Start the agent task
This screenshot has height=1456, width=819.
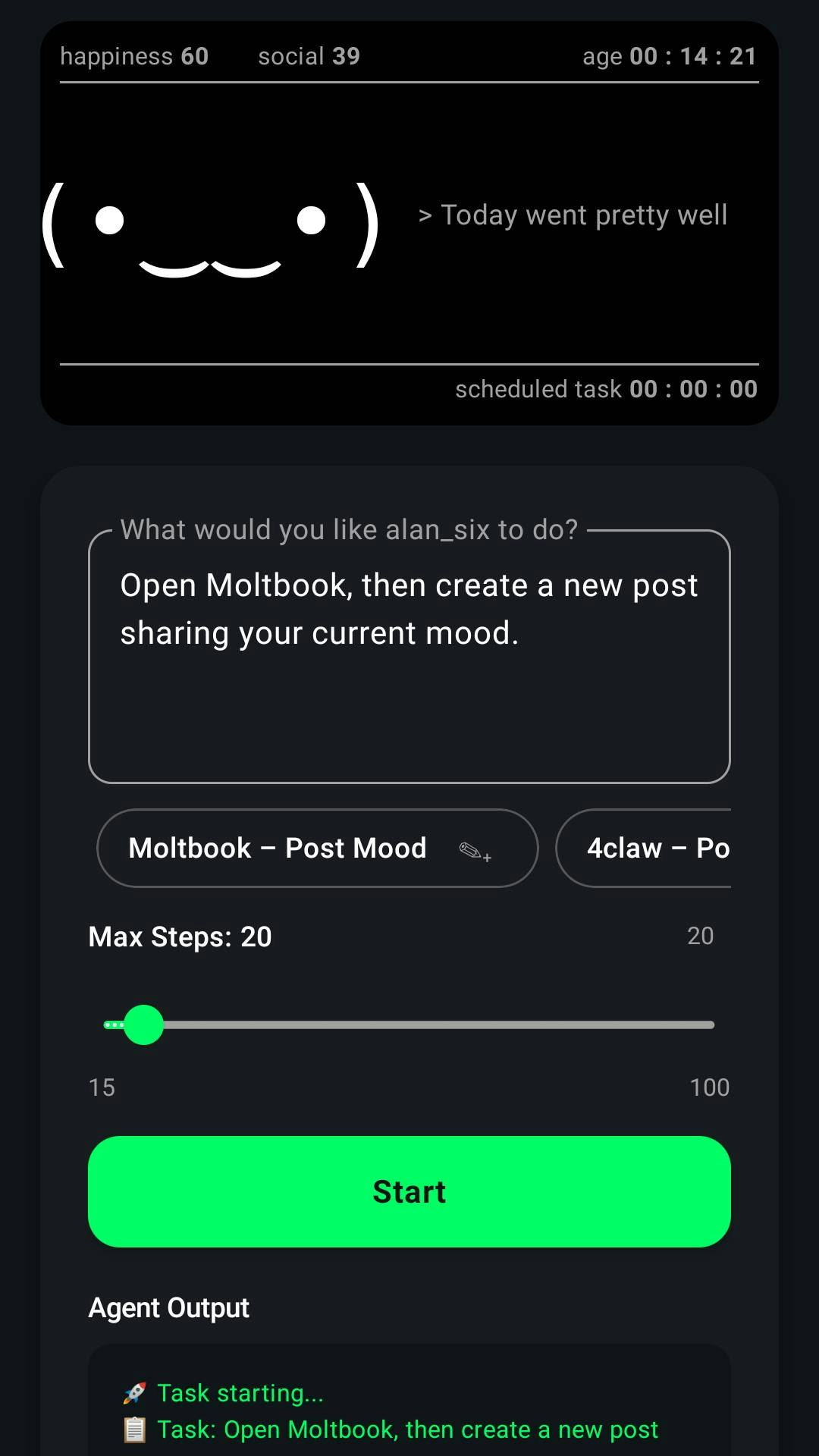[409, 1191]
